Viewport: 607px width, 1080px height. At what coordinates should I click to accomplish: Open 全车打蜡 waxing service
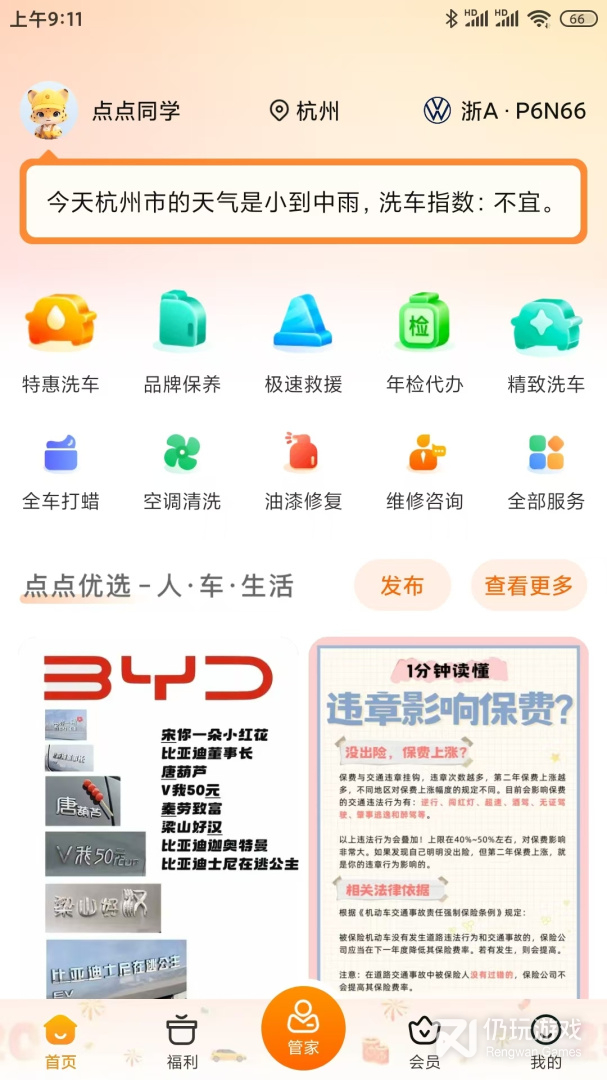61,470
